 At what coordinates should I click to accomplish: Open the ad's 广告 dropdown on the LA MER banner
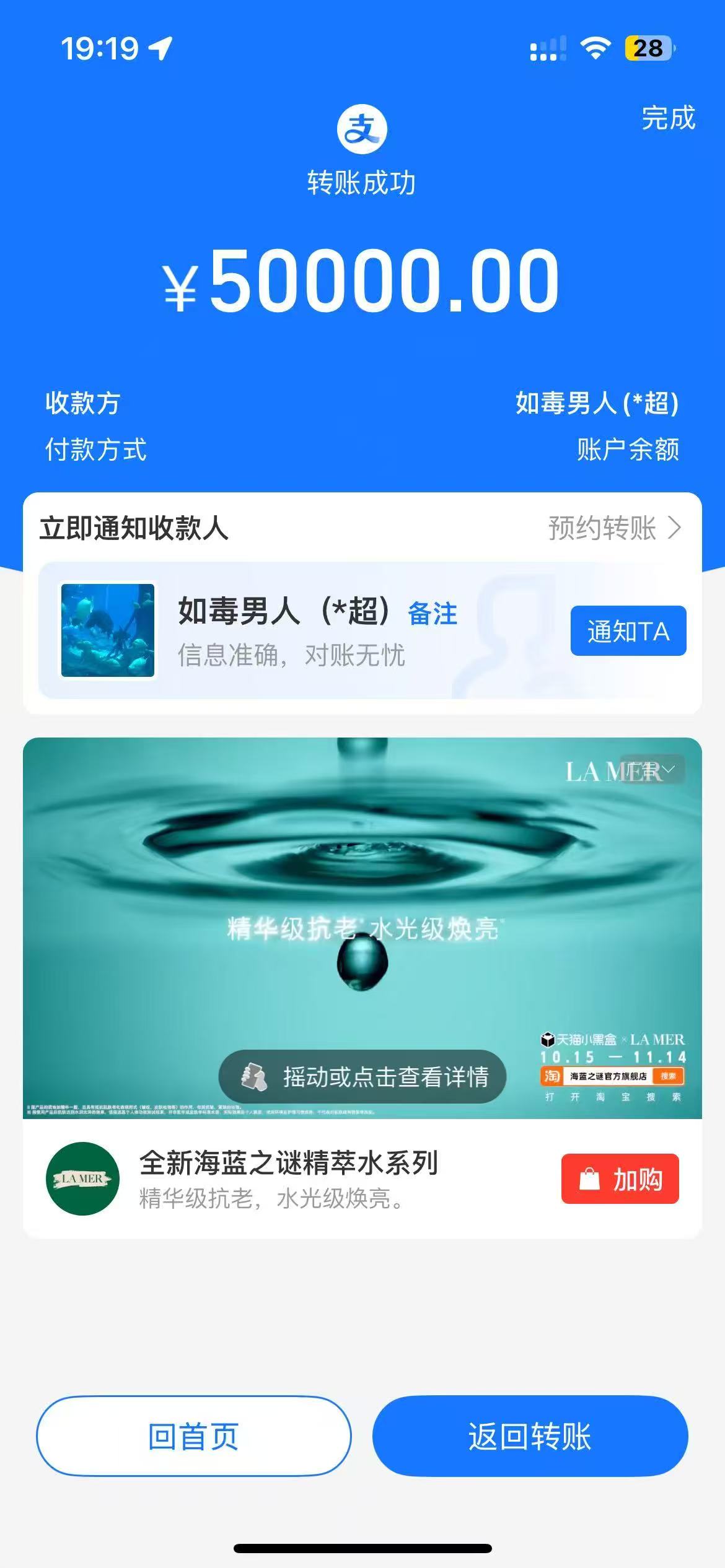tap(652, 770)
